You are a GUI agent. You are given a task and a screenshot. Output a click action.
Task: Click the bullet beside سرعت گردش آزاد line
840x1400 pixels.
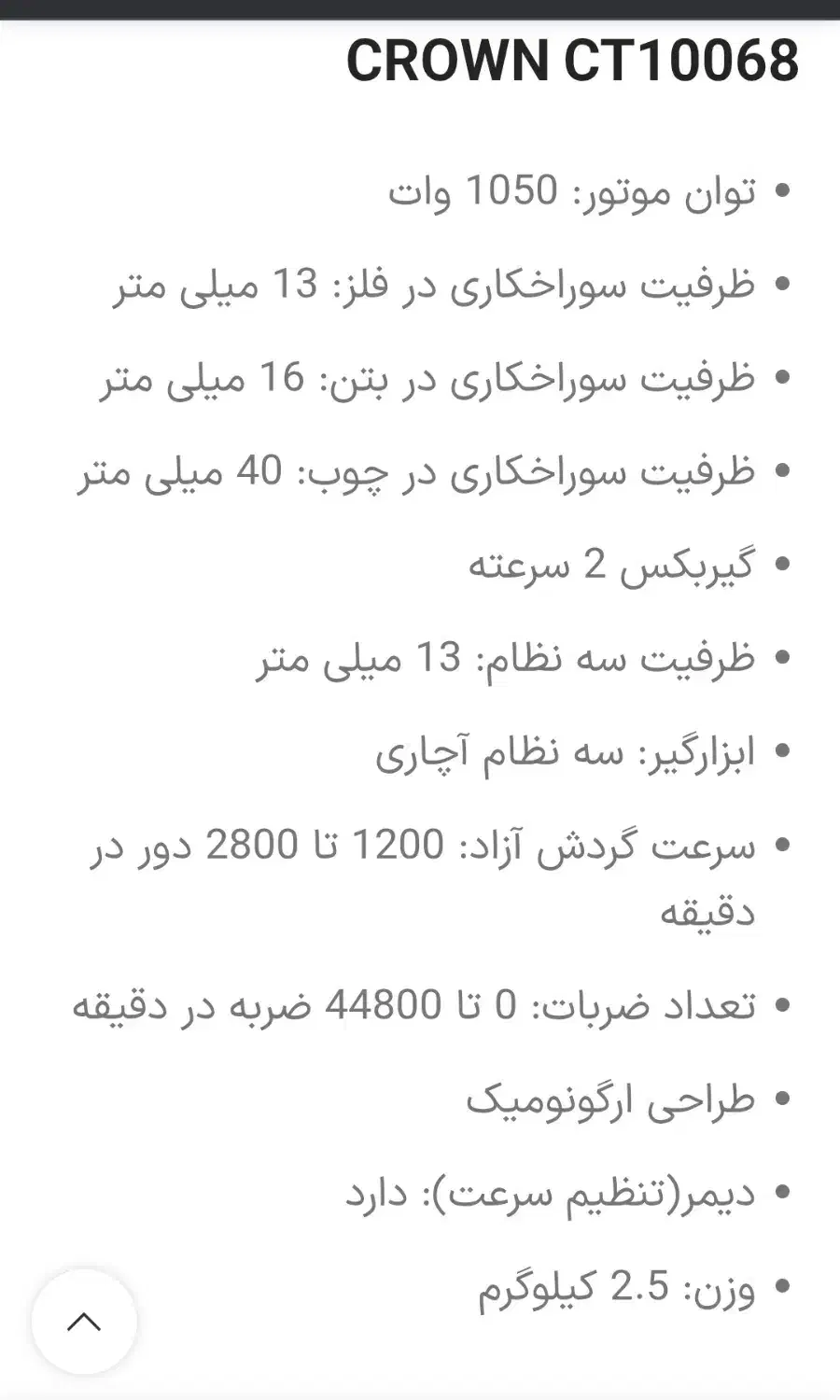(784, 843)
